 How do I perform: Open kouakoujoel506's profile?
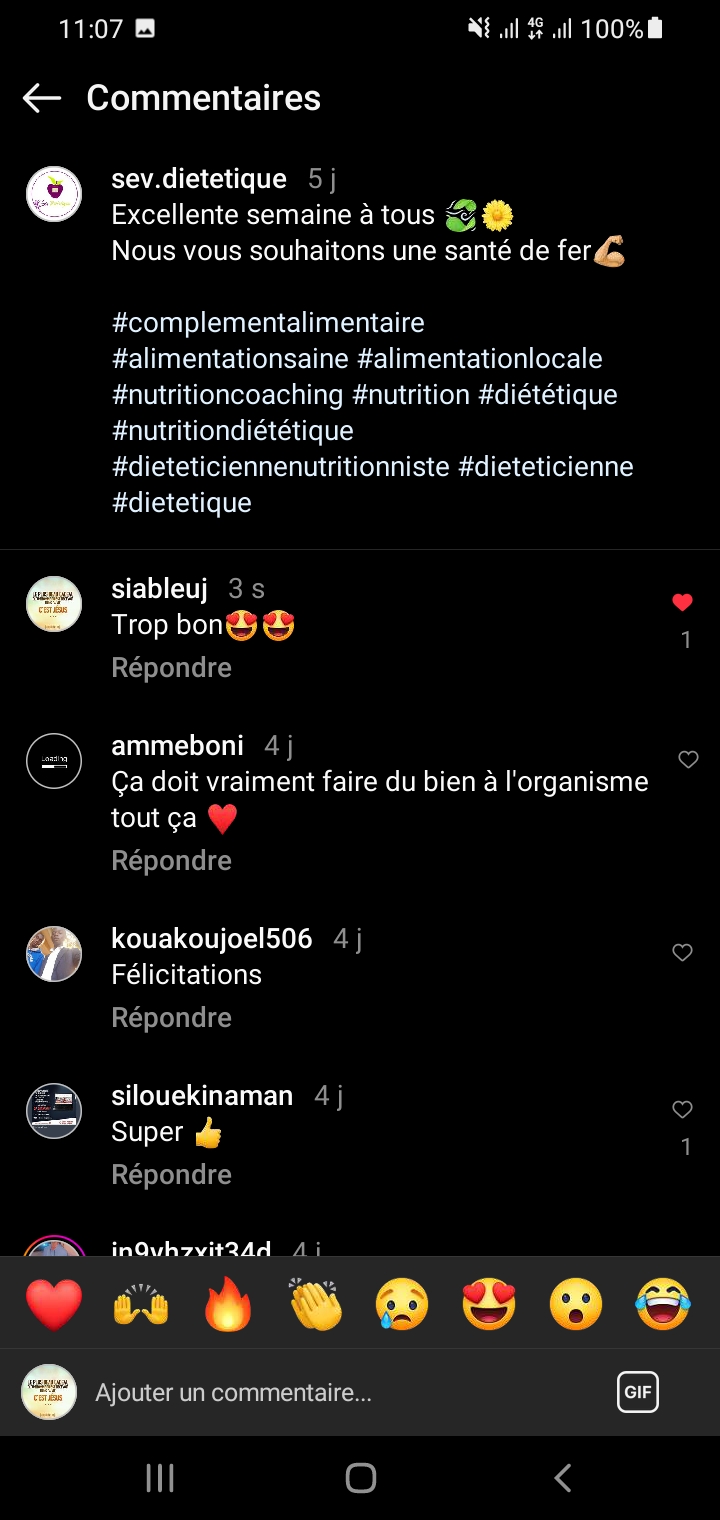click(211, 939)
